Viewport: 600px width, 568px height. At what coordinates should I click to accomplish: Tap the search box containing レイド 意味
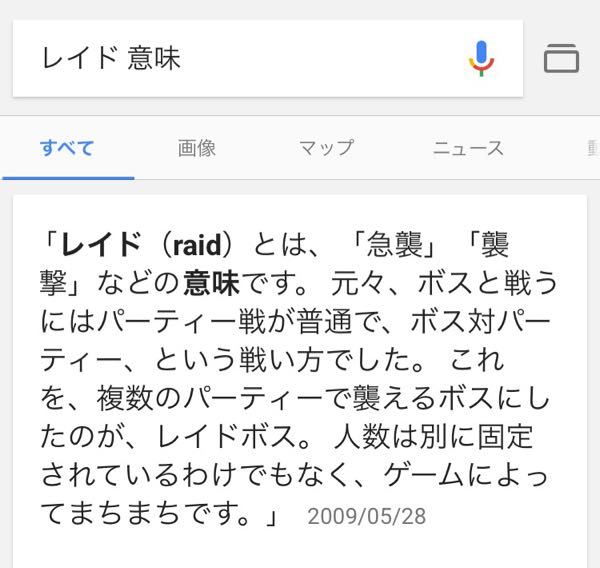(x=240, y=59)
